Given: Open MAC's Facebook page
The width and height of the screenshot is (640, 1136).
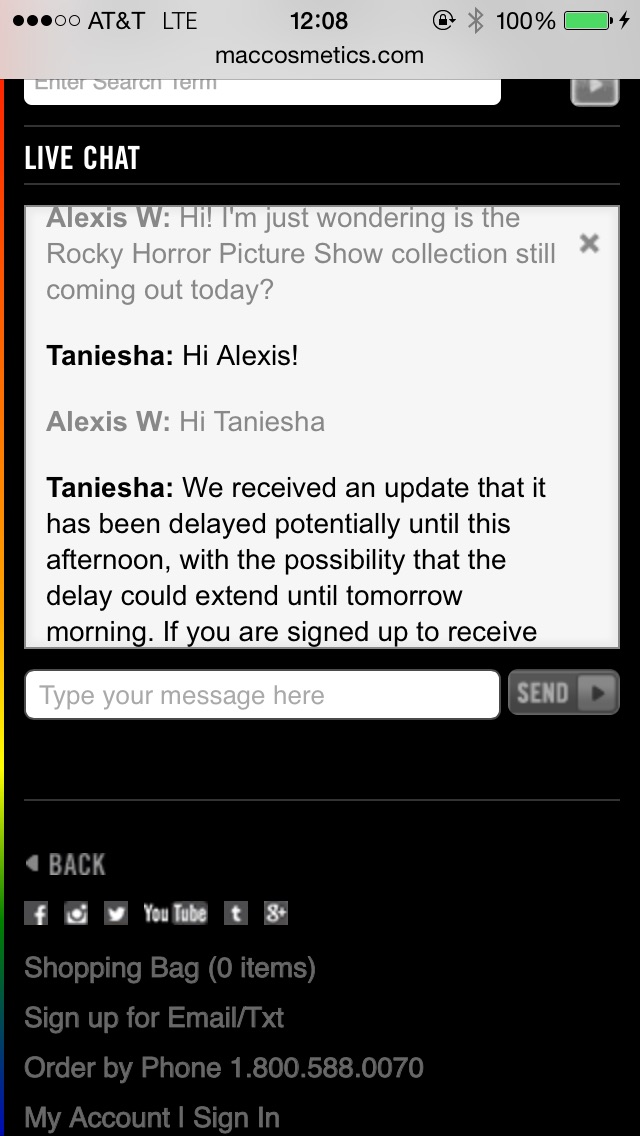Looking at the screenshot, I should (x=36, y=913).
